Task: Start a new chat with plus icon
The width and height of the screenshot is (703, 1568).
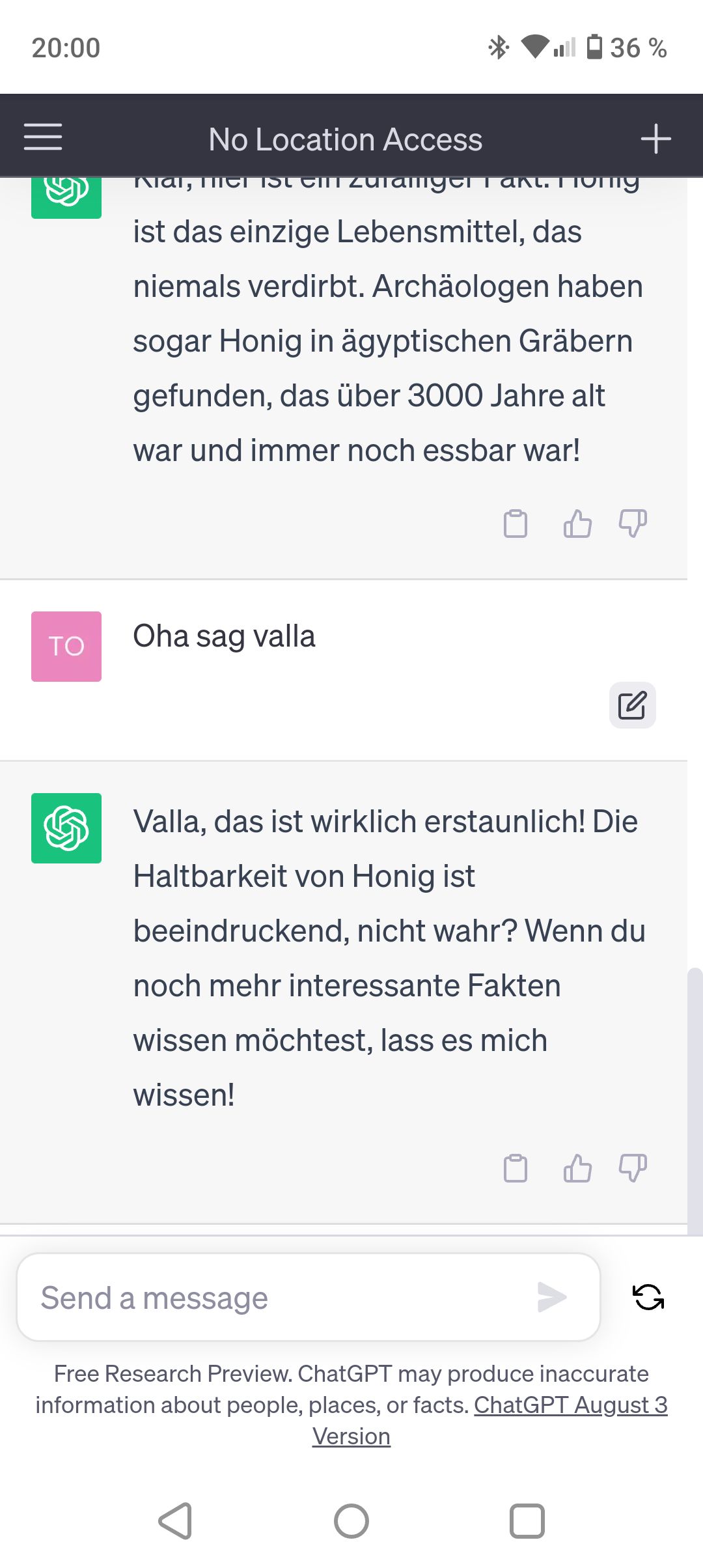Action: coord(655,139)
